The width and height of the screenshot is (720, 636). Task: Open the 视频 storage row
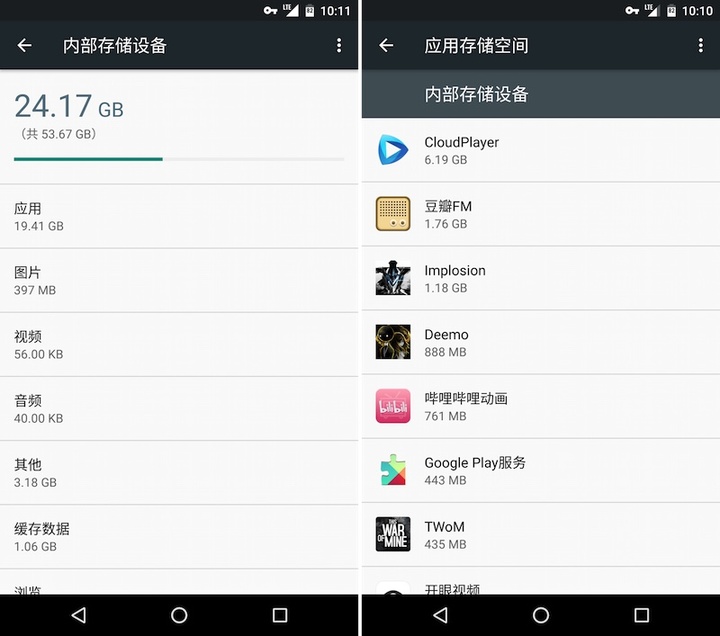179,345
